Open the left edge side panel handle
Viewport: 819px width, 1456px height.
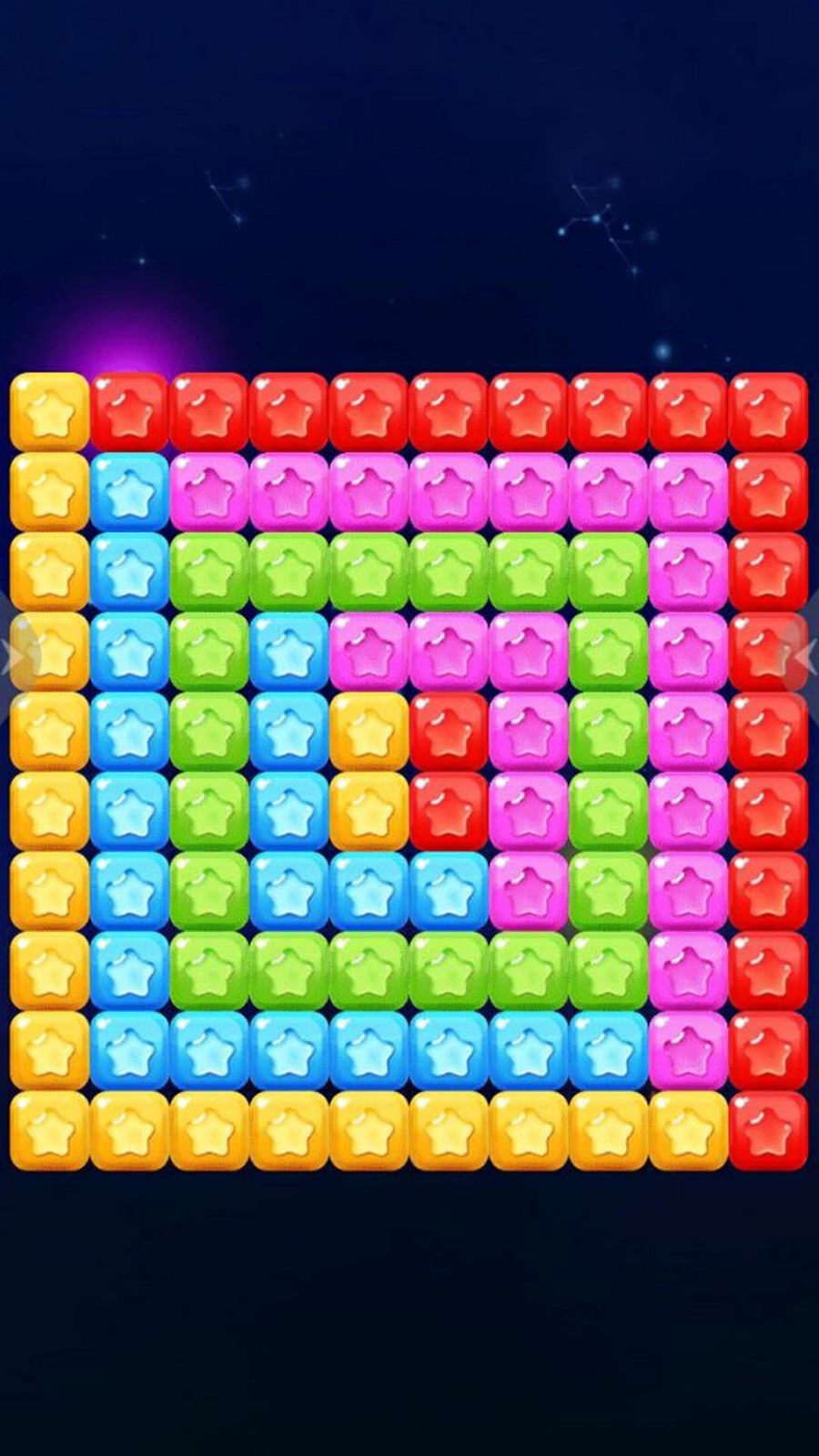coord(11,654)
